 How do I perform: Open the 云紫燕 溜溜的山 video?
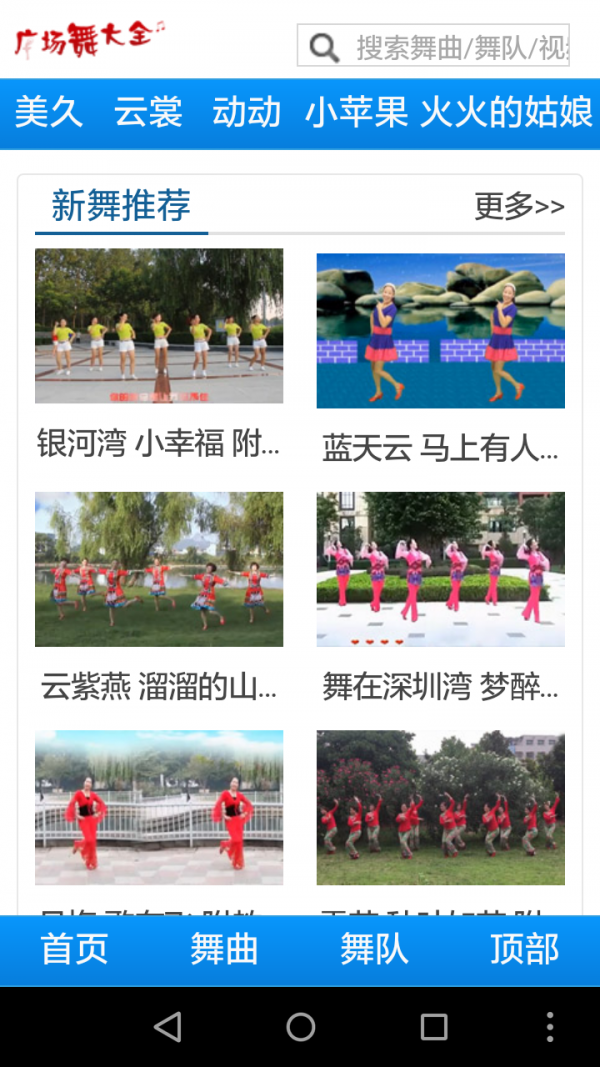(x=159, y=569)
